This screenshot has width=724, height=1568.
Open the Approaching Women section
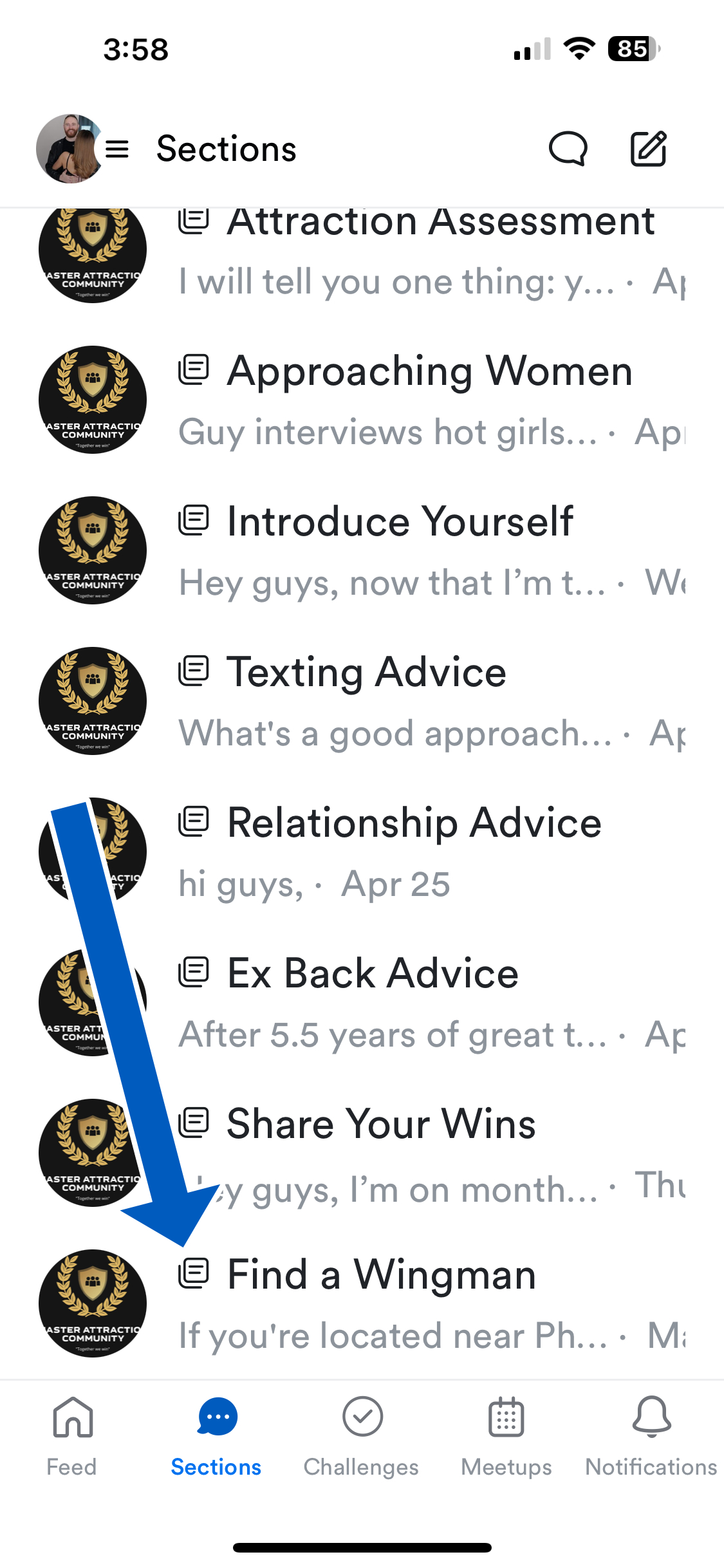430,400
